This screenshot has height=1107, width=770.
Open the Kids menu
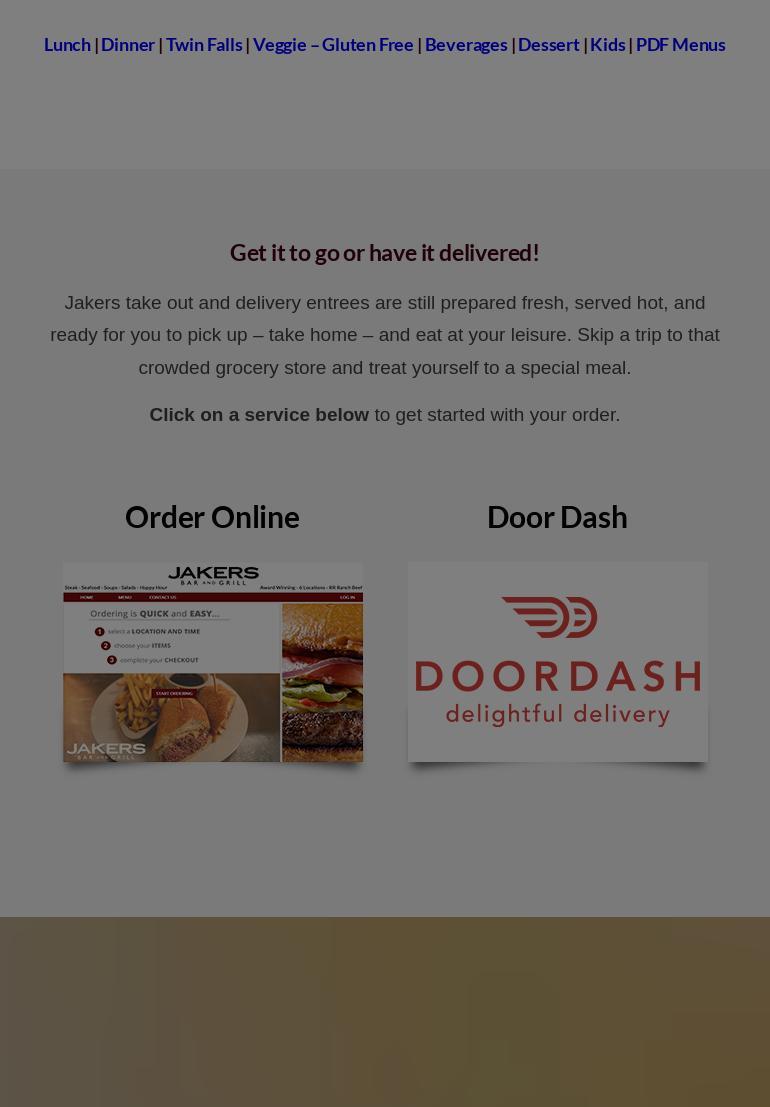point(607,45)
